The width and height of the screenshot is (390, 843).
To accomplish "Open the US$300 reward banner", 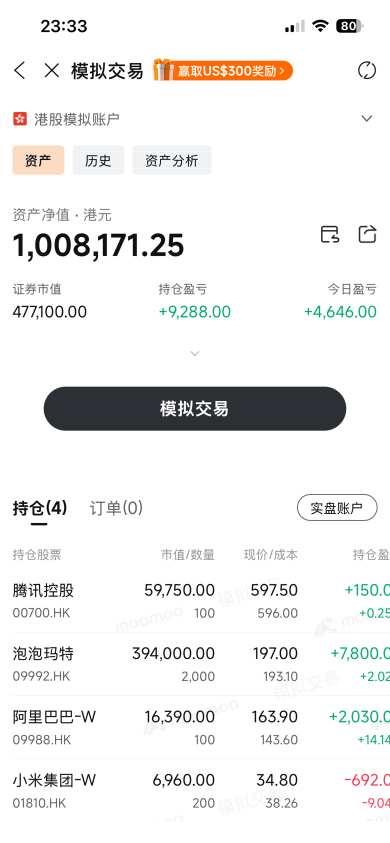I will click(223, 70).
